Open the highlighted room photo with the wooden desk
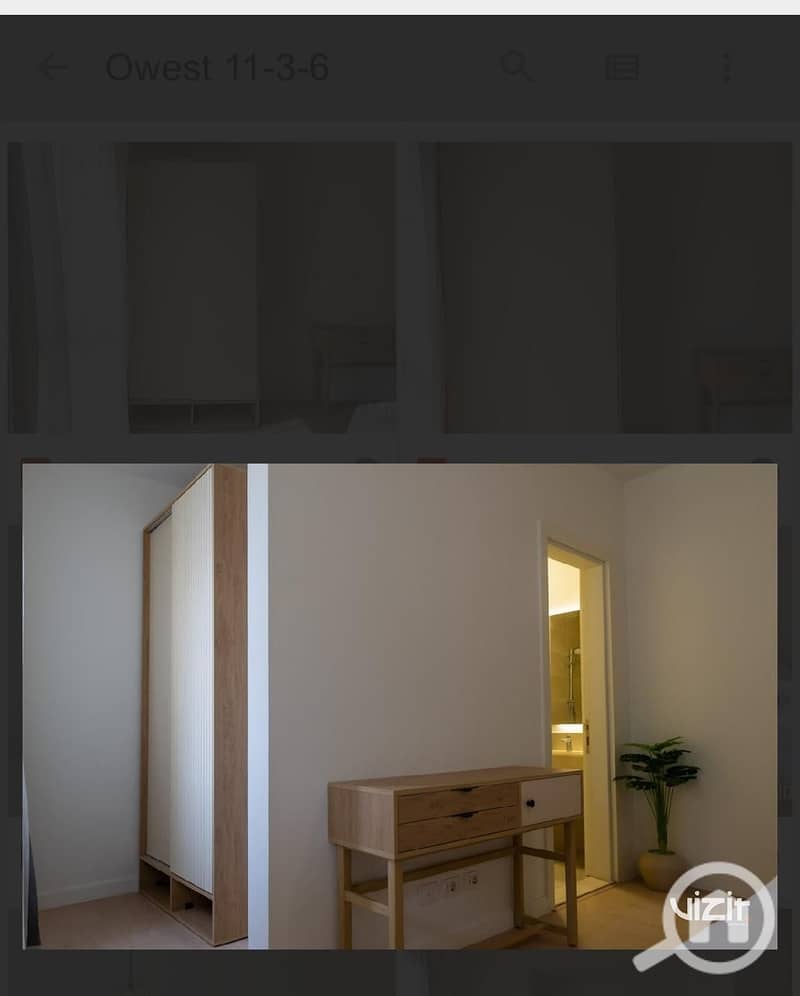 coord(399,705)
